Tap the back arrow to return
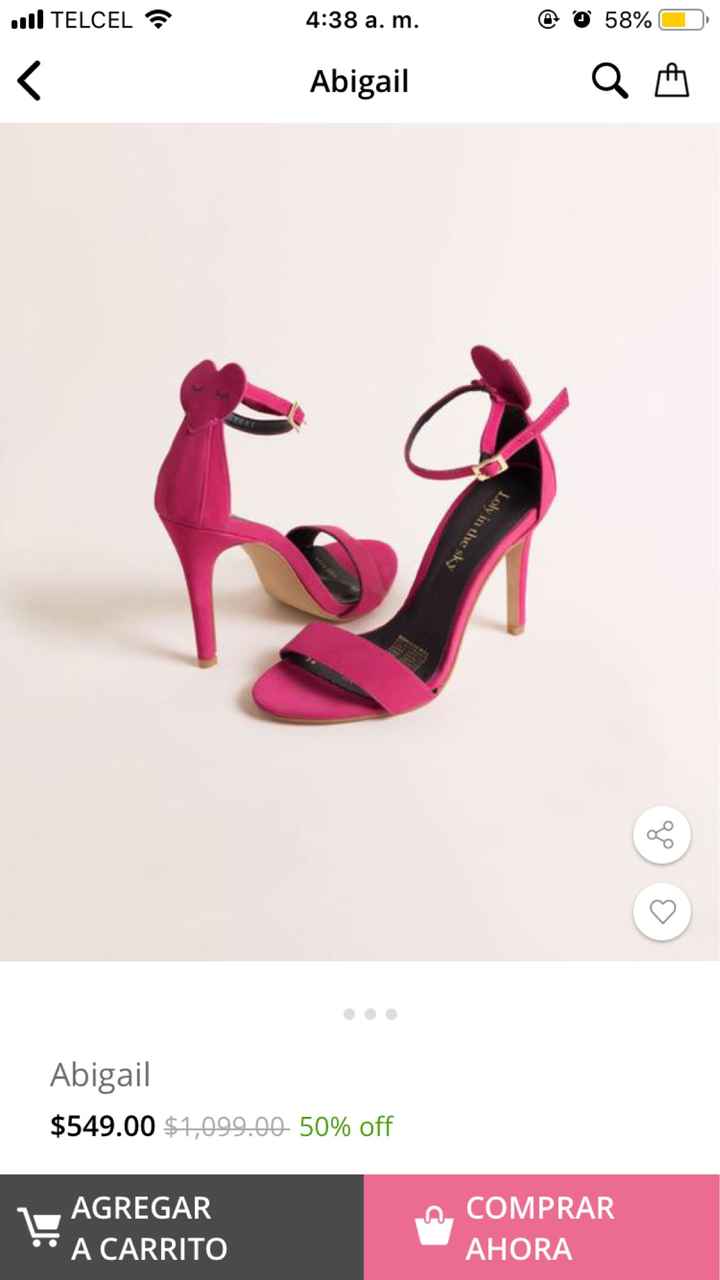 [29, 81]
